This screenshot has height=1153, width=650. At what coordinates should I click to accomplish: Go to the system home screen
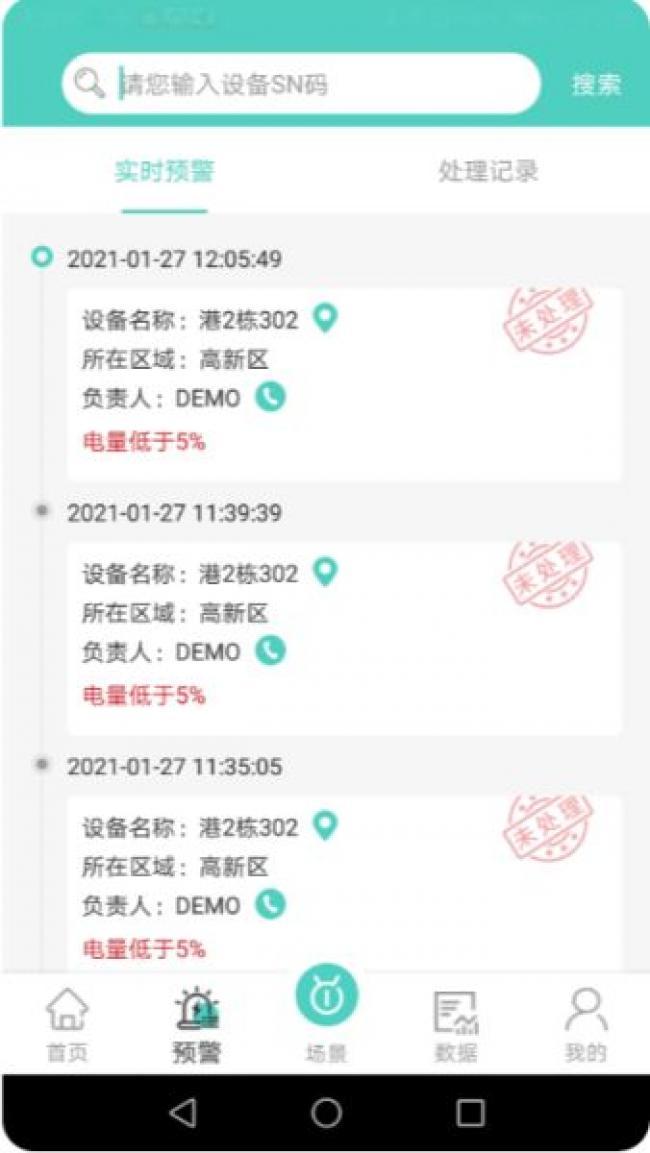coord(326,1112)
